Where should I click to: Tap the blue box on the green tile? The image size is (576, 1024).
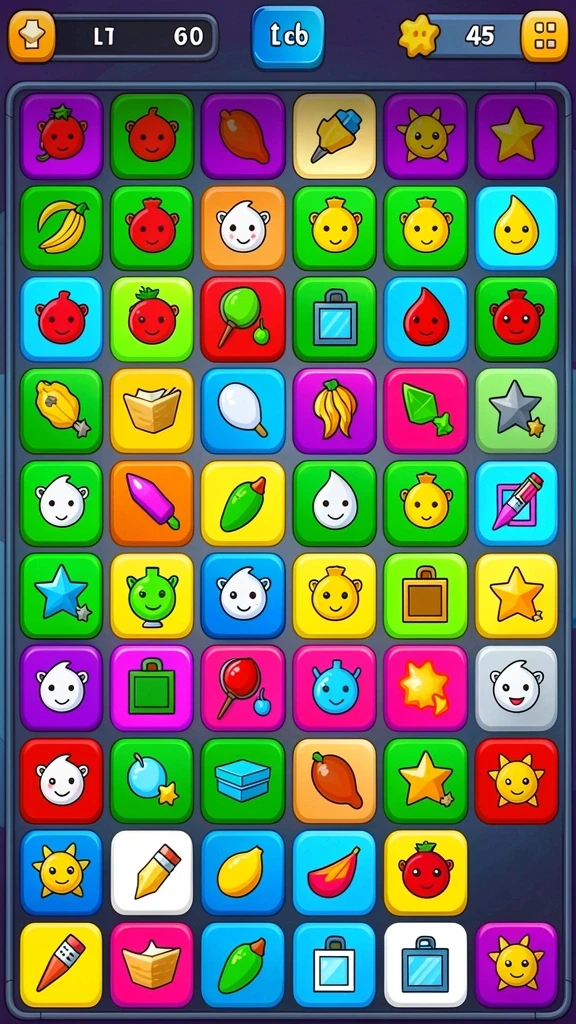click(x=243, y=781)
